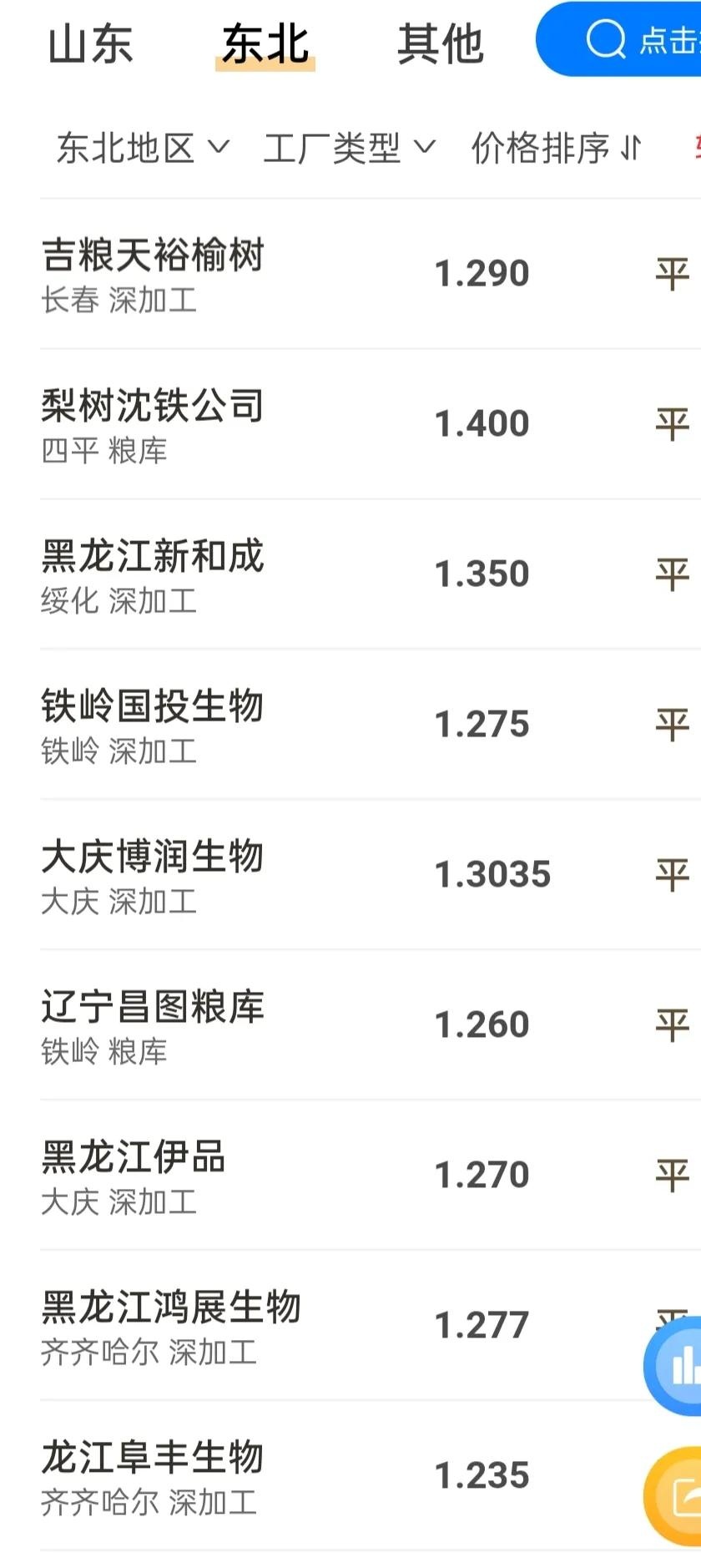Toggle 价格排序 sorting

coord(556,148)
